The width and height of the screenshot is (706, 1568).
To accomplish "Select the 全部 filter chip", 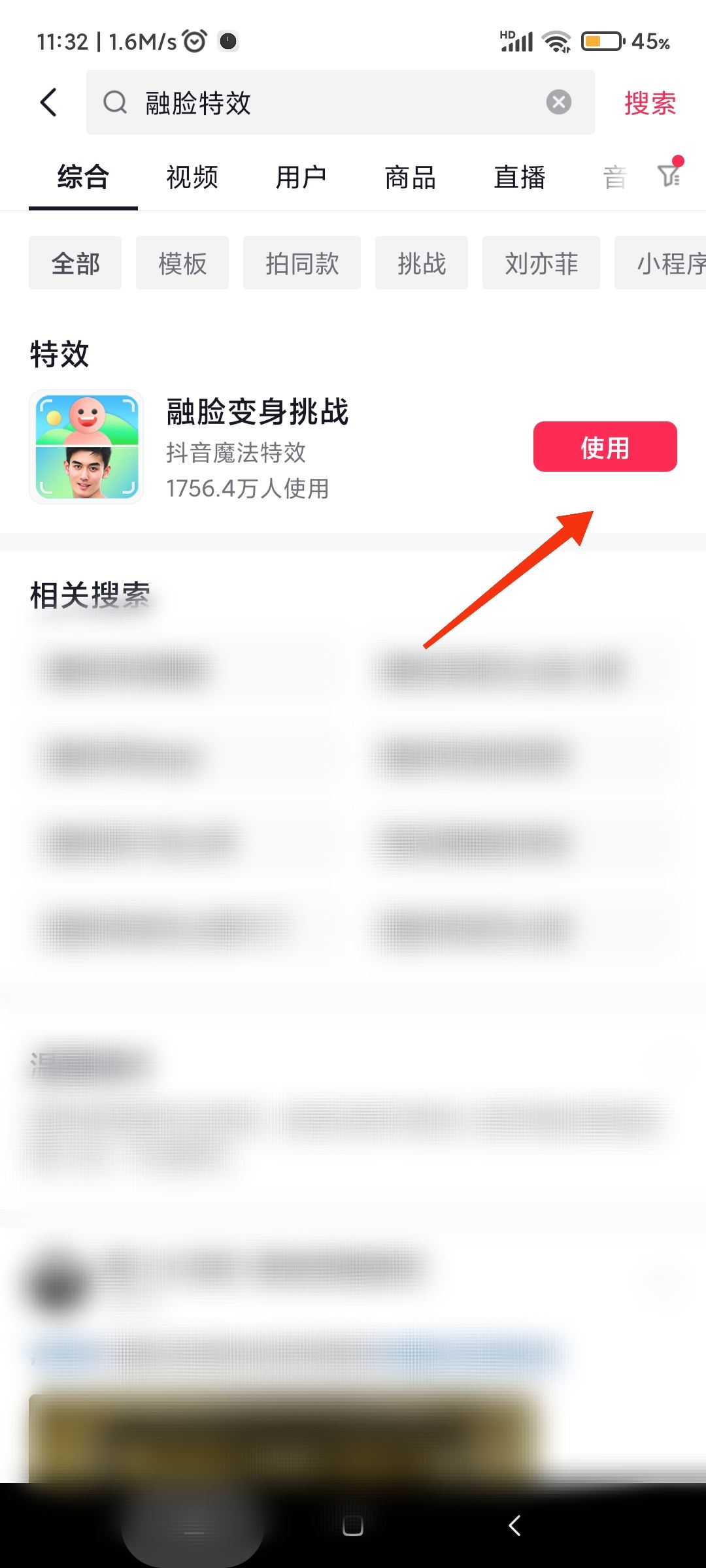I will (75, 263).
